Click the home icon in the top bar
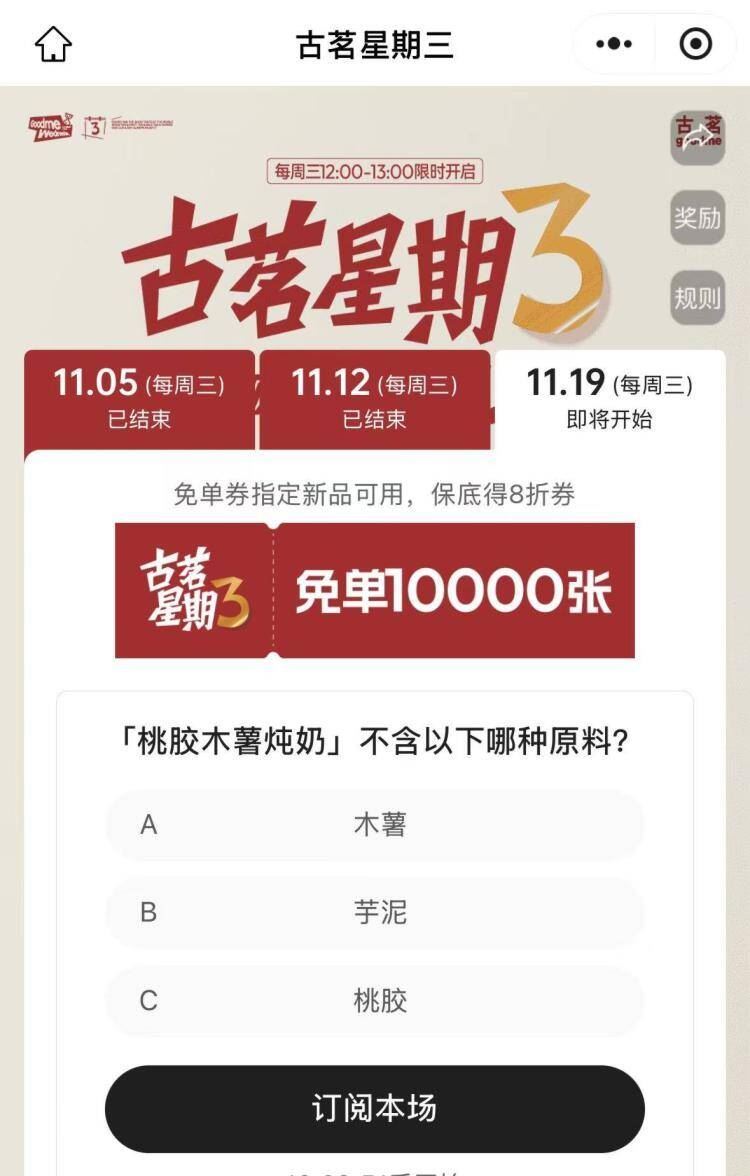This screenshot has height=1176, width=750. 54,44
